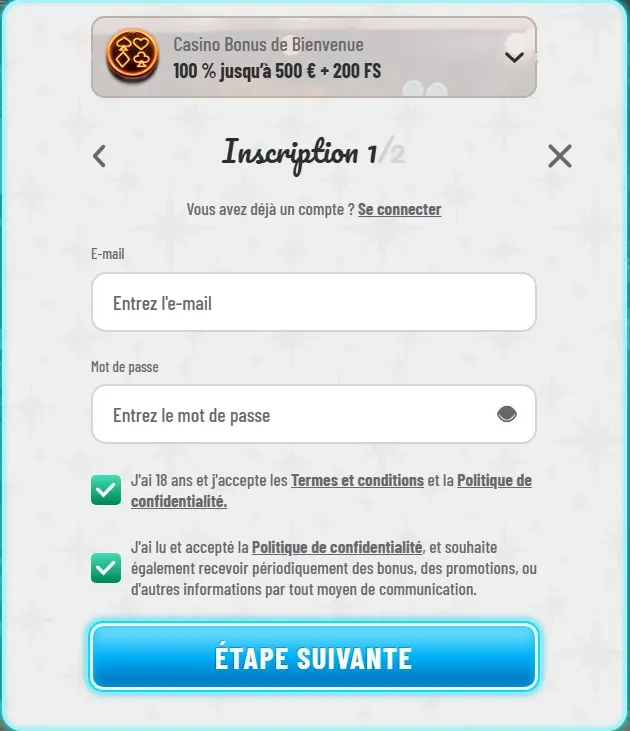
Task: Focus the E-mail input field
Action: pyautogui.click(x=313, y=303)
